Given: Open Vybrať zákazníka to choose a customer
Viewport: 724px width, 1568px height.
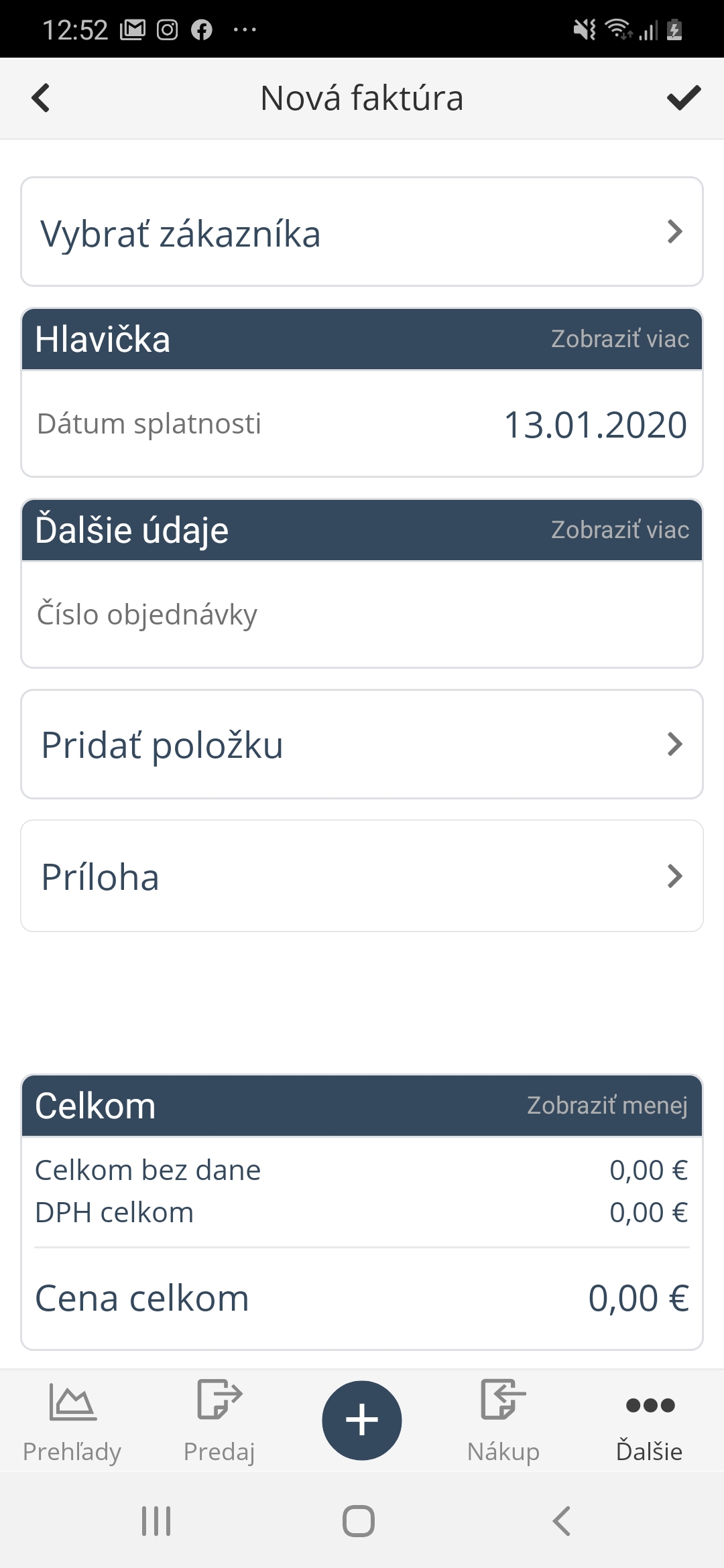Looking at the screenshot, I should pos(362,233).
